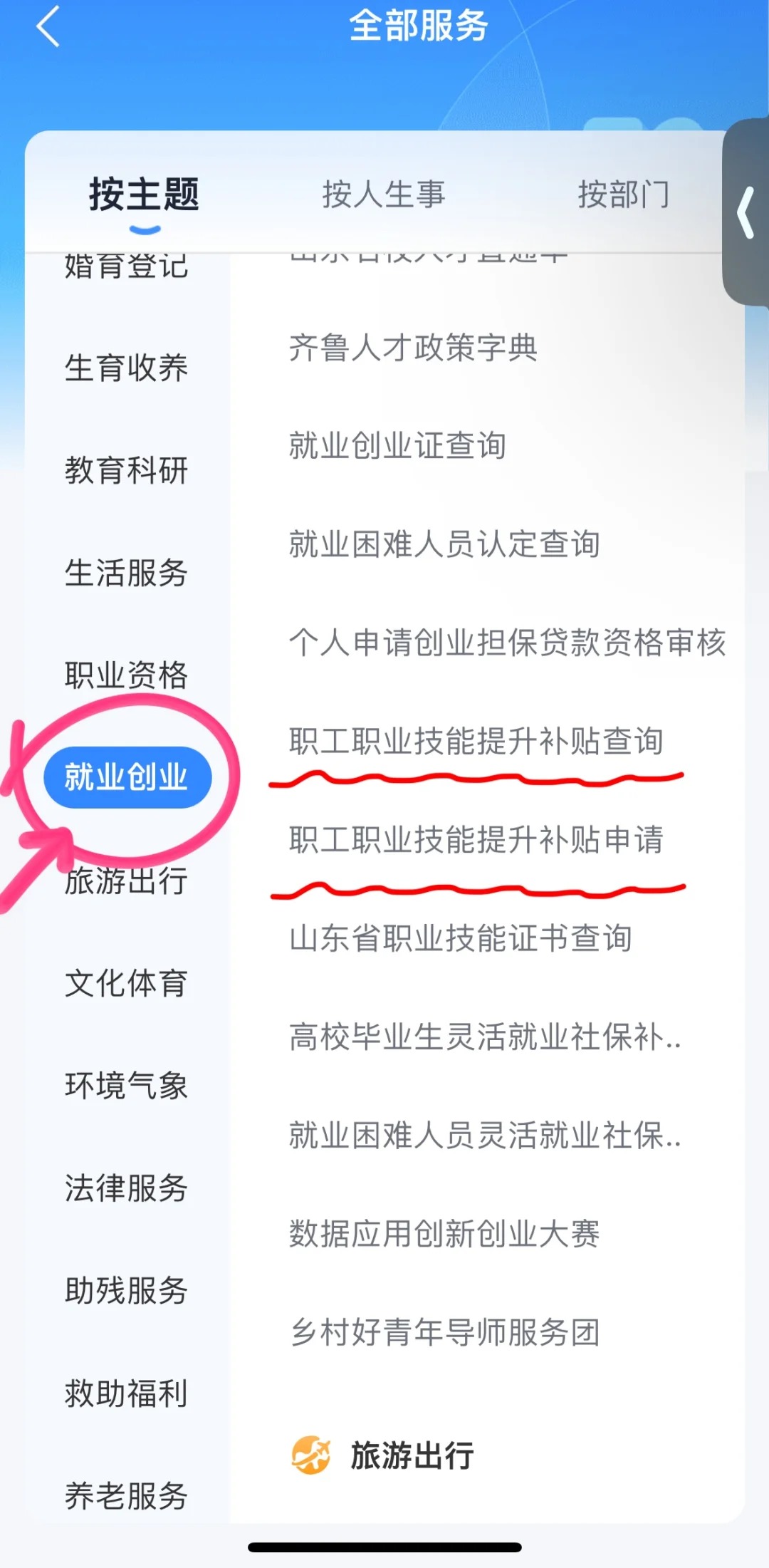This screenshot has height=1568, width=769.
Task: Select the 文化体育 category
Action: (x=126, y=983)
